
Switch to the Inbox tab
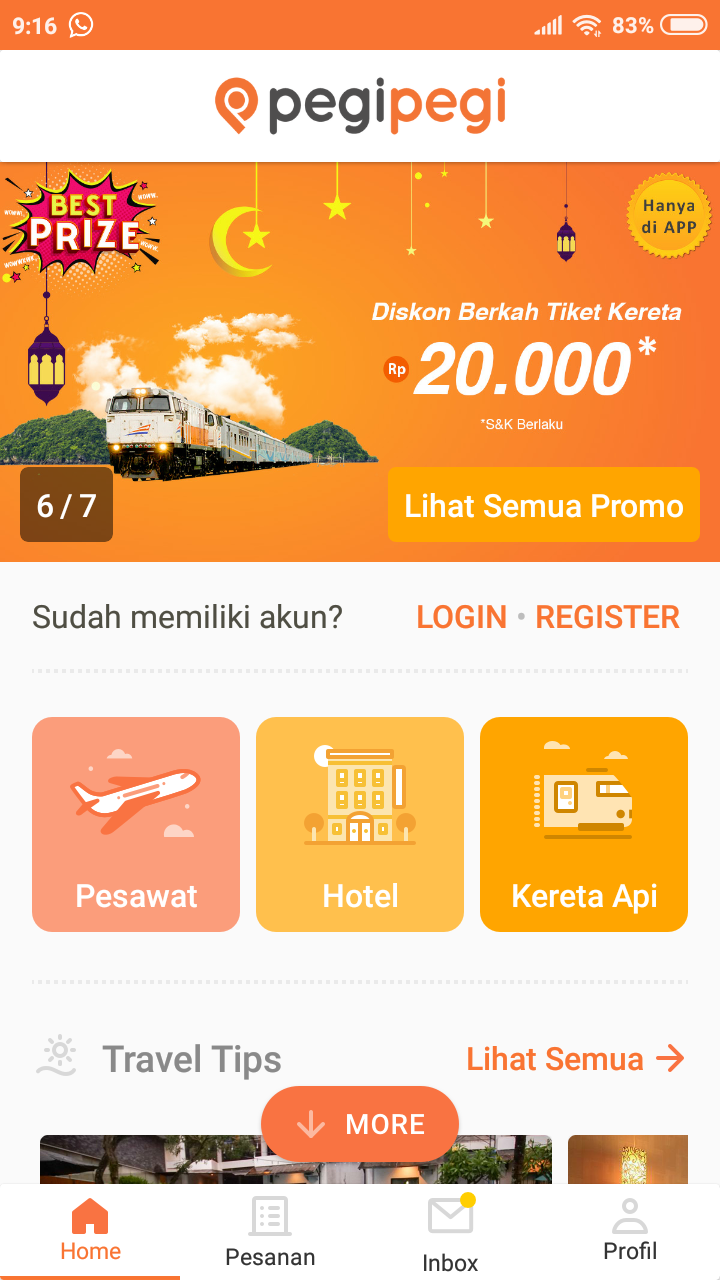(450, 1235)
